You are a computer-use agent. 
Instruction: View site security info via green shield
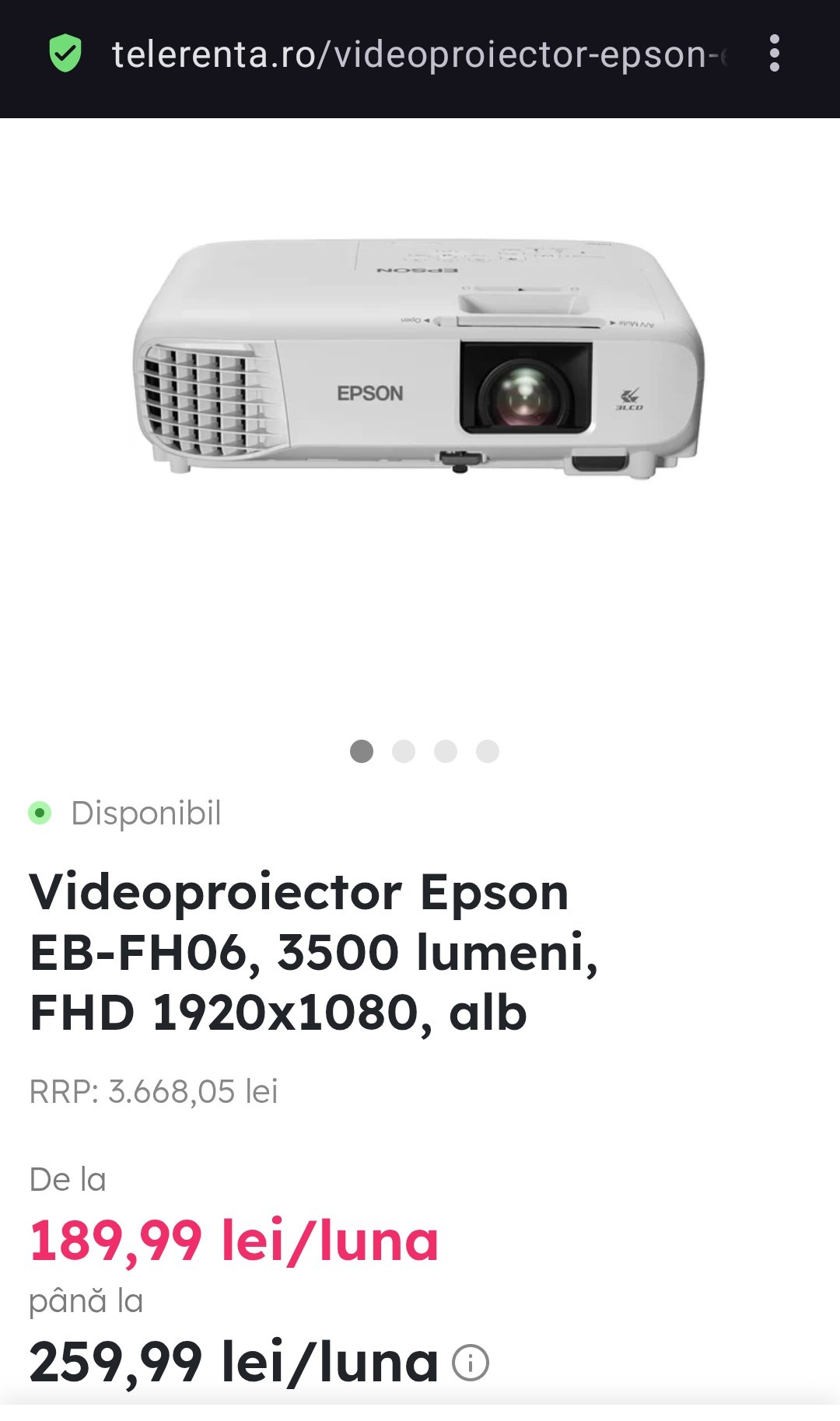click(x=65, y=54)
